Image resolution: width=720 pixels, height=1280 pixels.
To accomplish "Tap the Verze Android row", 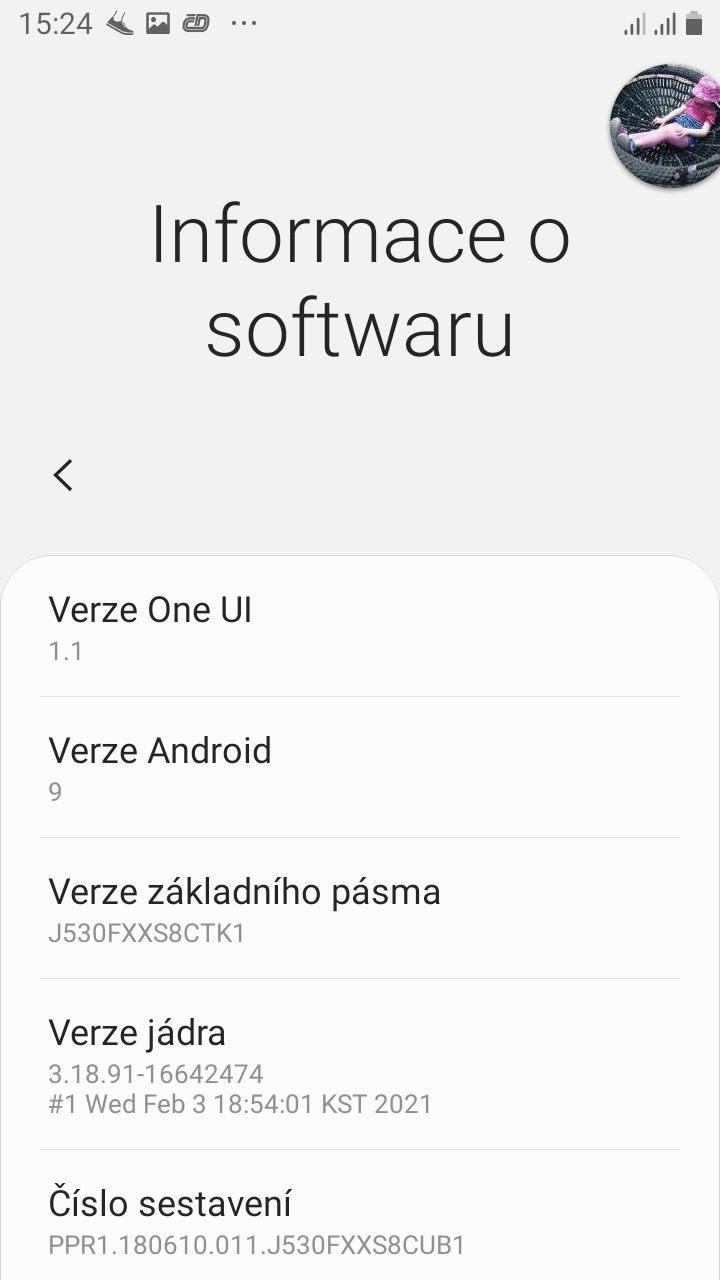I will [x=360, y=768].
